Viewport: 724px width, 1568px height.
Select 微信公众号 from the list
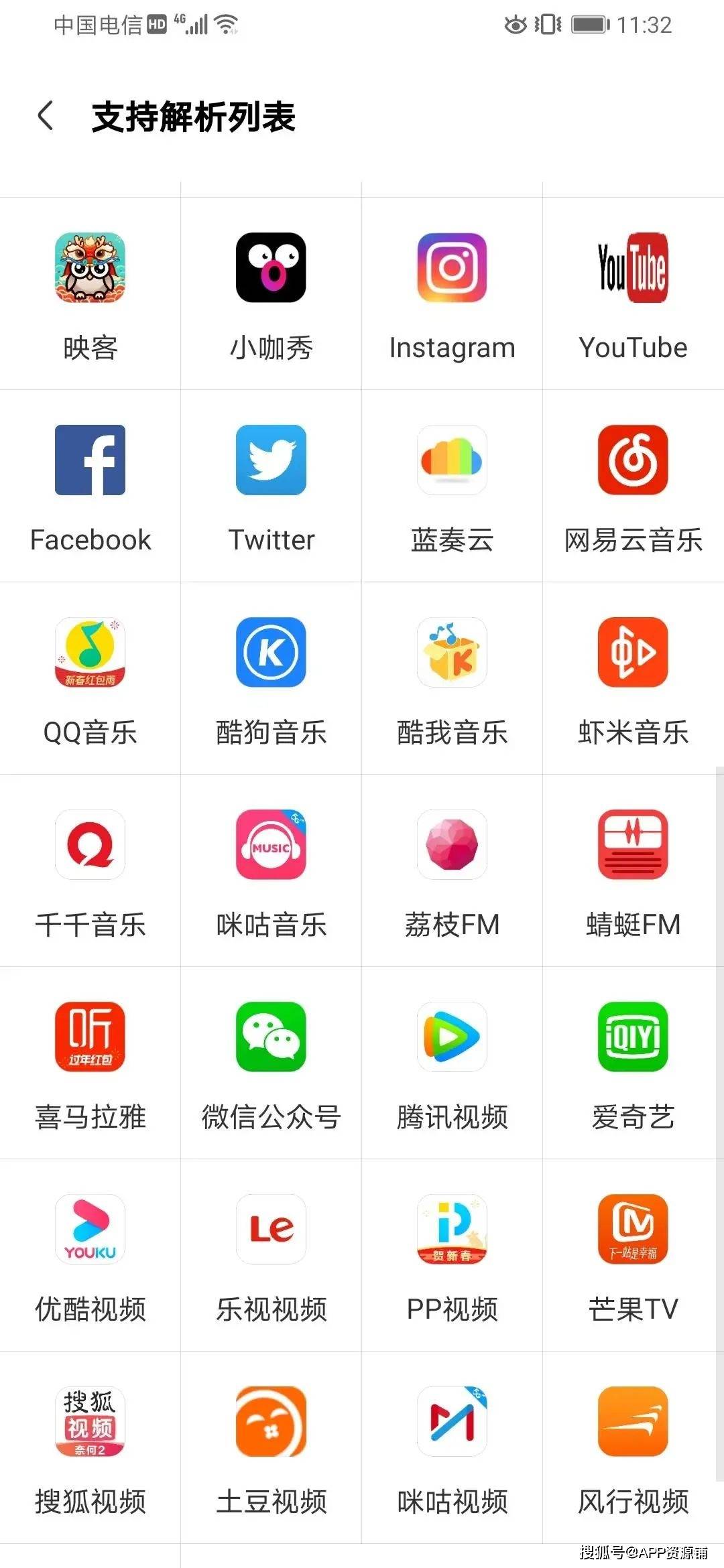point(271,1063)
